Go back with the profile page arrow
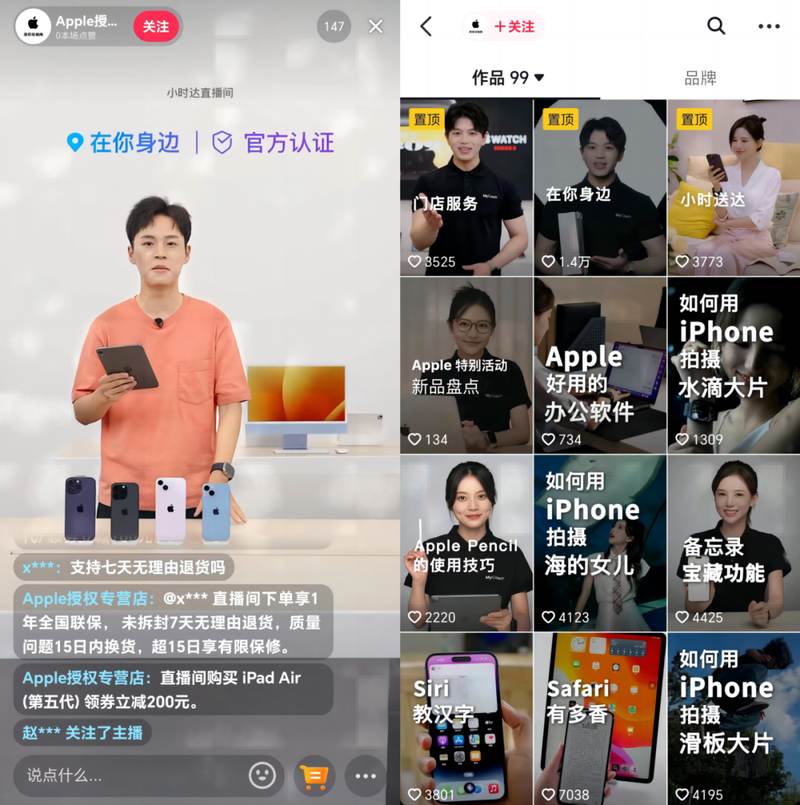800x805 pixels. [426, 27]
